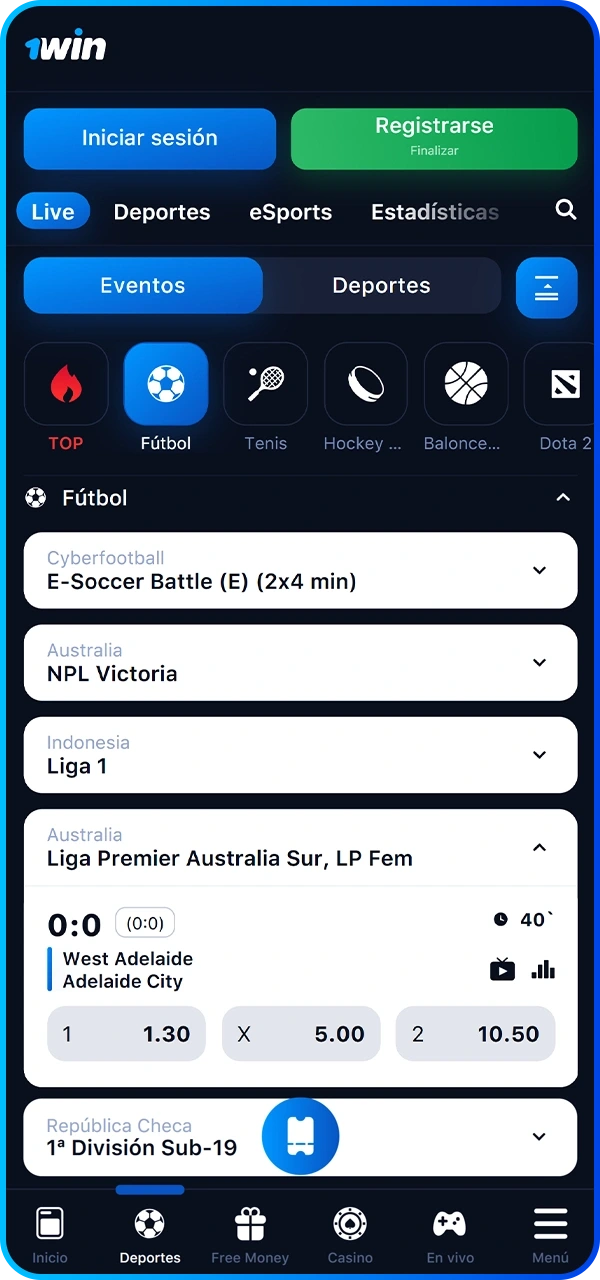Select draw odds X 5.00
Screen dimensions: 600x1280
tap(301, 1034)
